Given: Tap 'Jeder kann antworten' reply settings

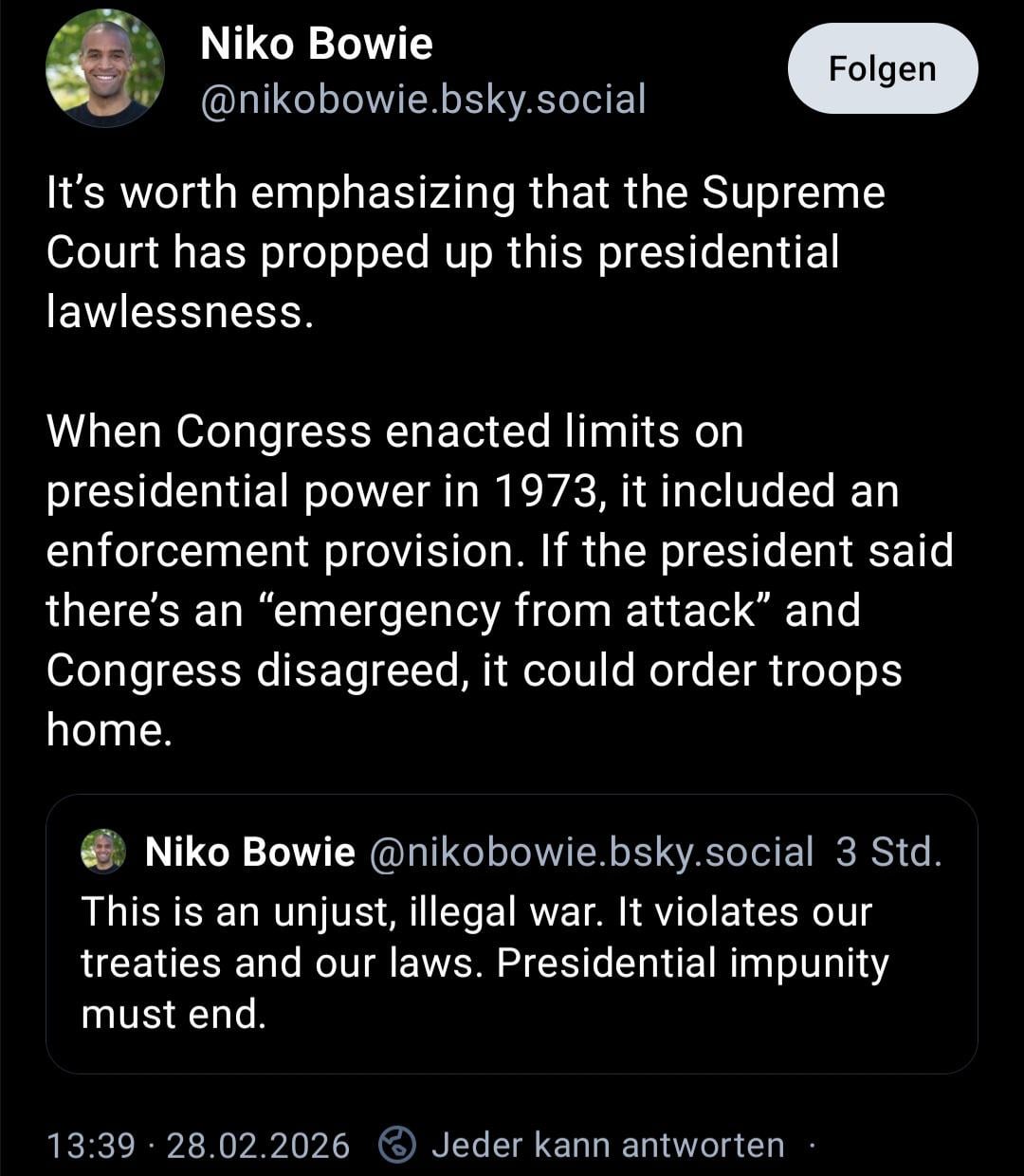Looking at the screenshot, I should (x=607, y=1145).
